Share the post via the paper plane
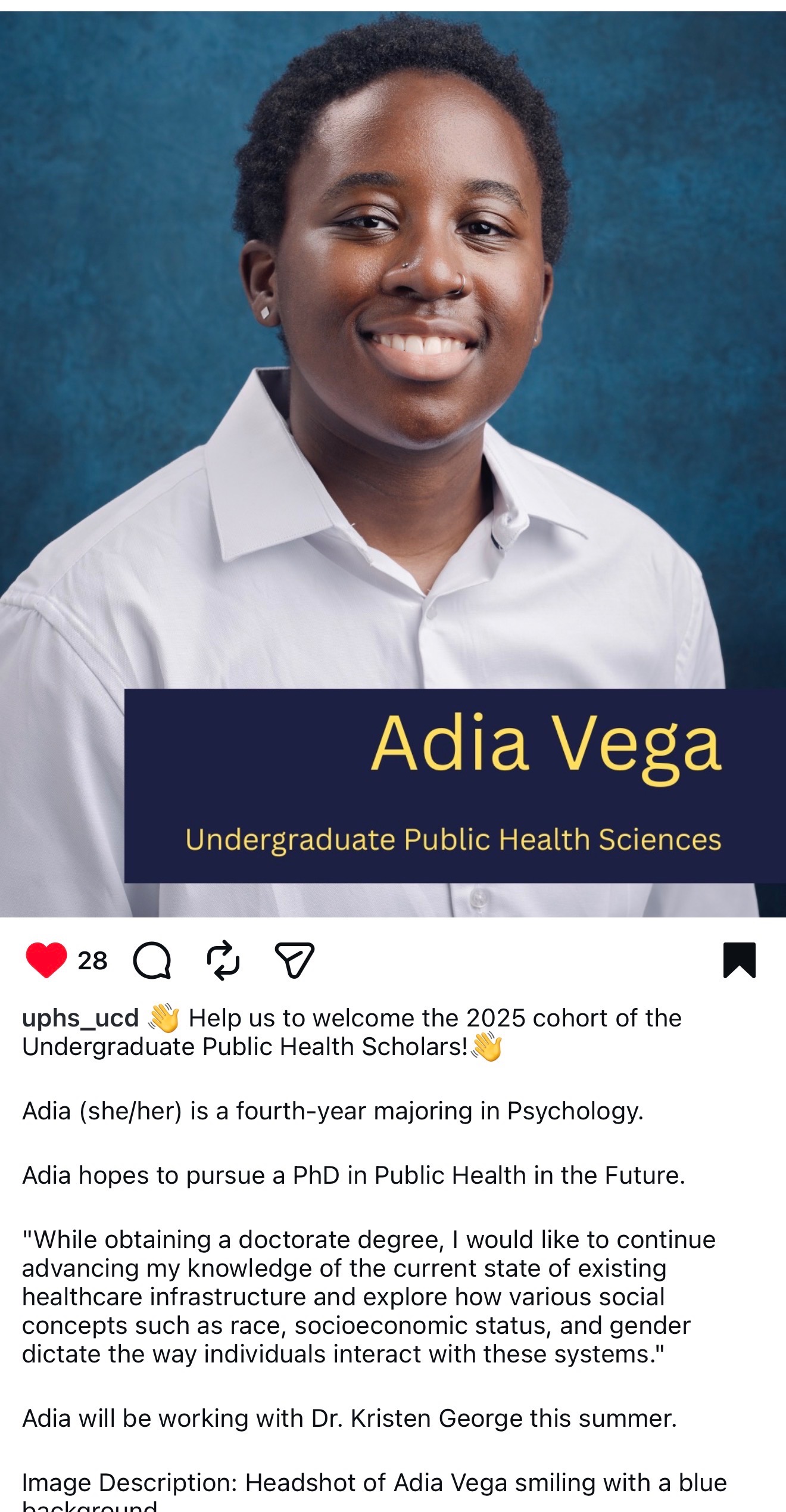This screenshot has width=786, height=1512. click(x=294, y=960)
